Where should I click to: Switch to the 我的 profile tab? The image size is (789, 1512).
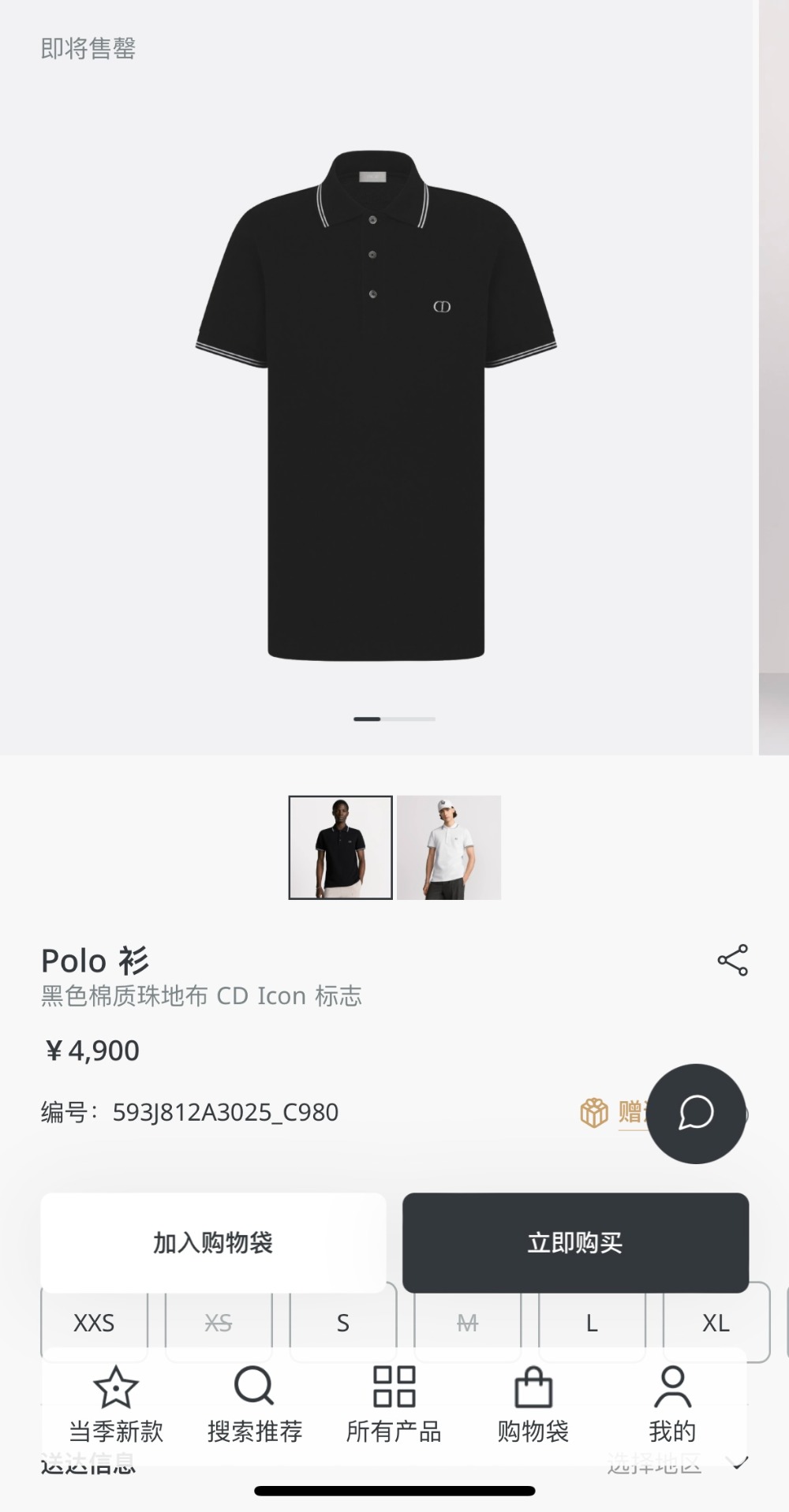coord(672,1406)
